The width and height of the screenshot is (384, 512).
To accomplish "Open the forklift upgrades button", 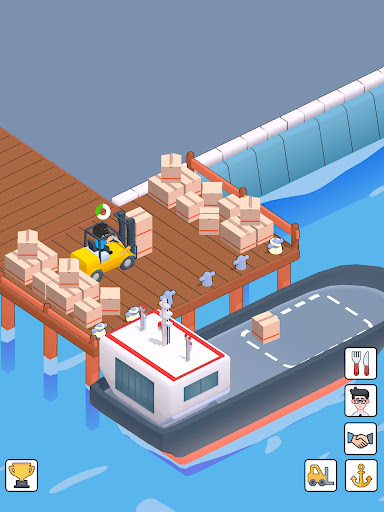I will (321, 475).
